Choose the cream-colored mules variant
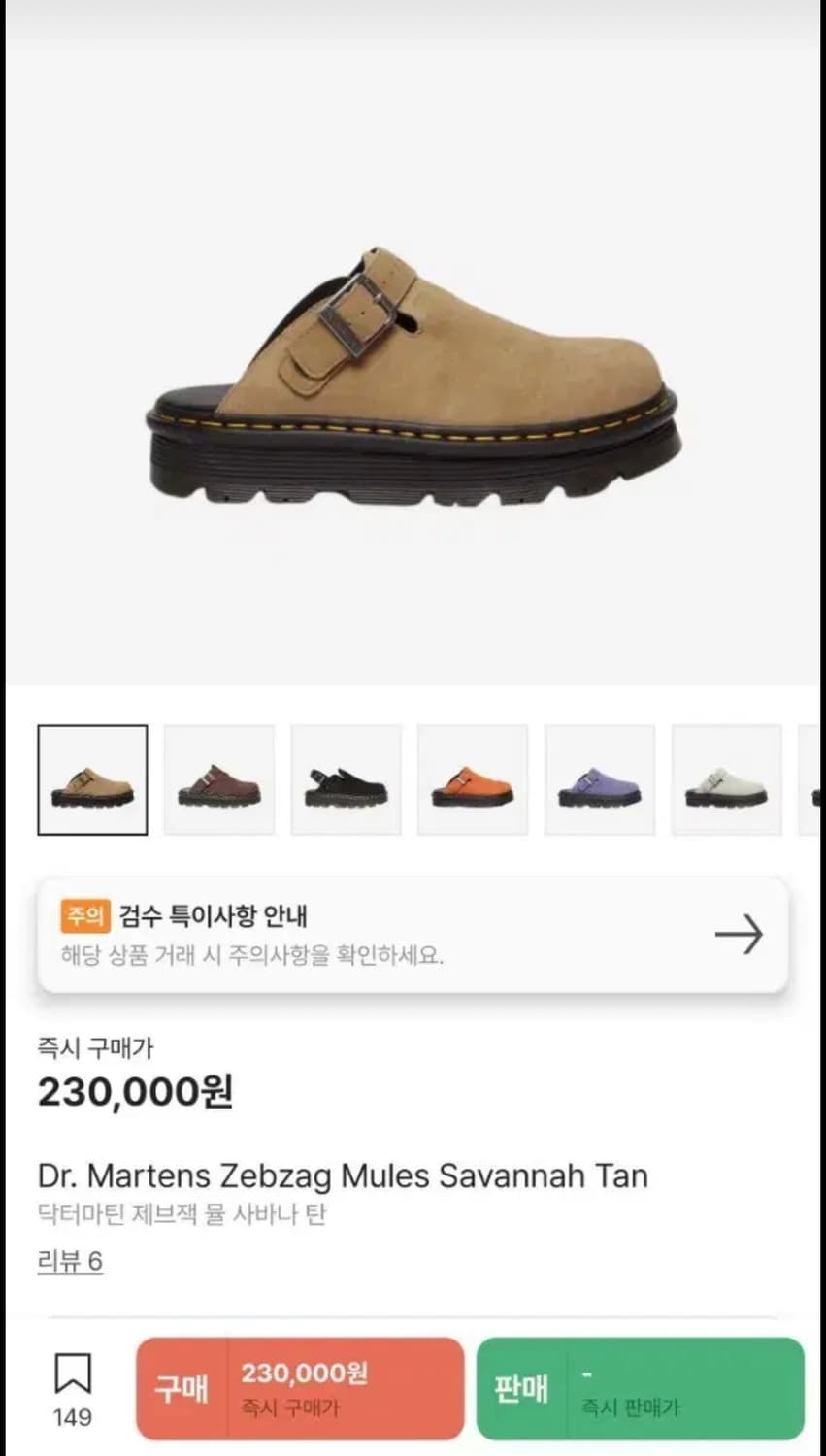Image resolution: width=826 pixels, height=1456 pixels. click(x=727, y=779)
